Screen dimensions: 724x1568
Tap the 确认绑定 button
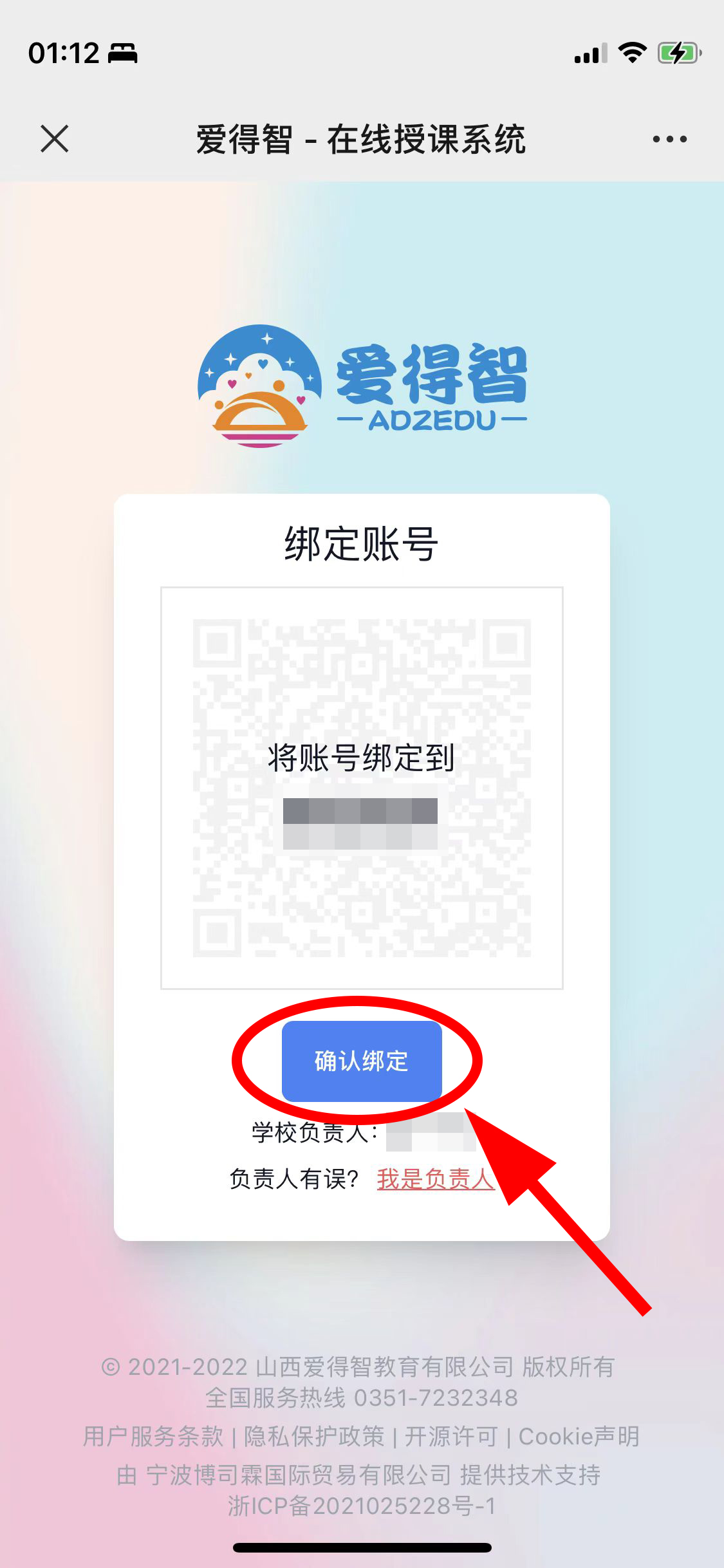pos(362,1061)
